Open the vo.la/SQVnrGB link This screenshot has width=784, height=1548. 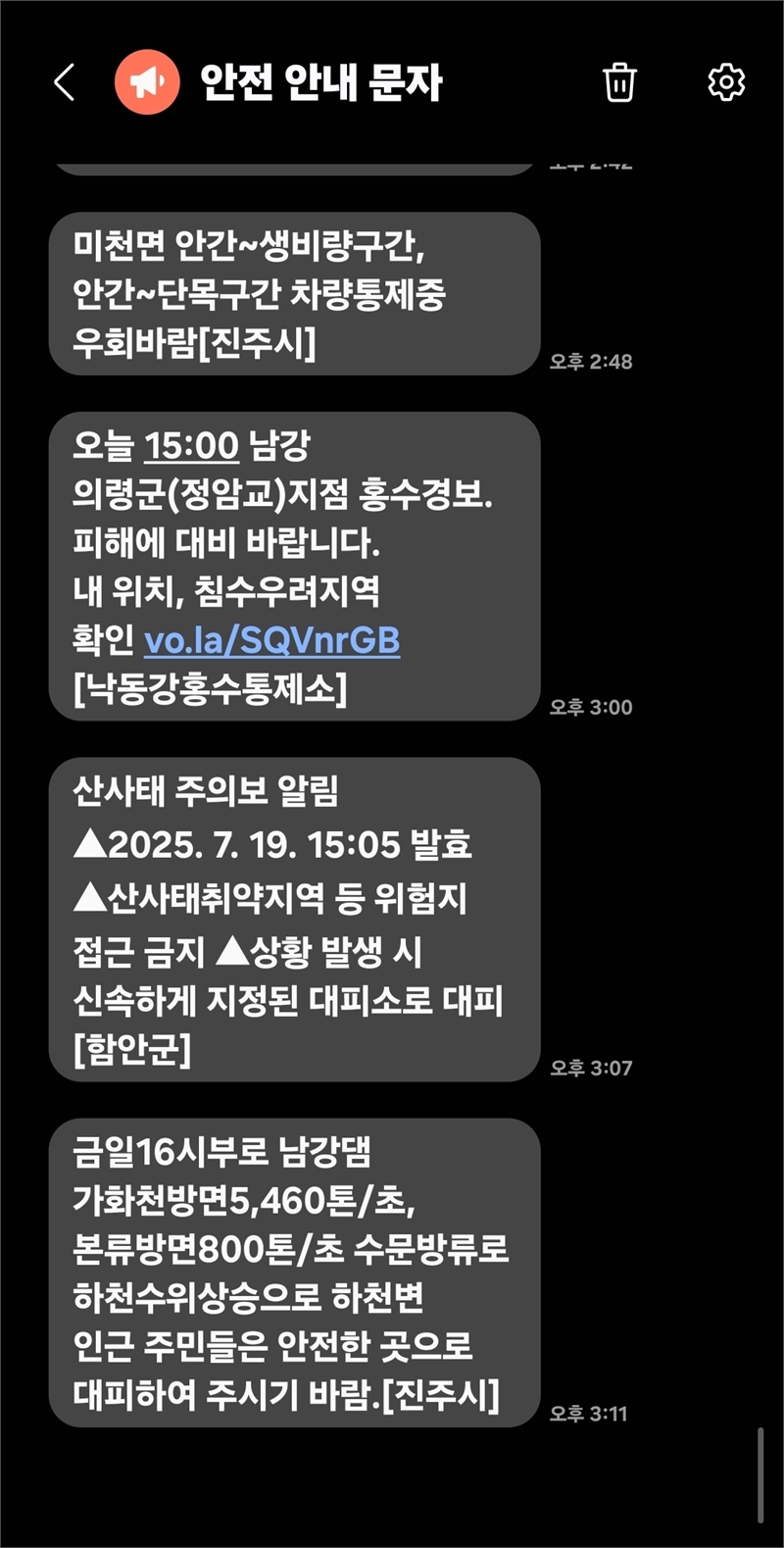(271, 640)
